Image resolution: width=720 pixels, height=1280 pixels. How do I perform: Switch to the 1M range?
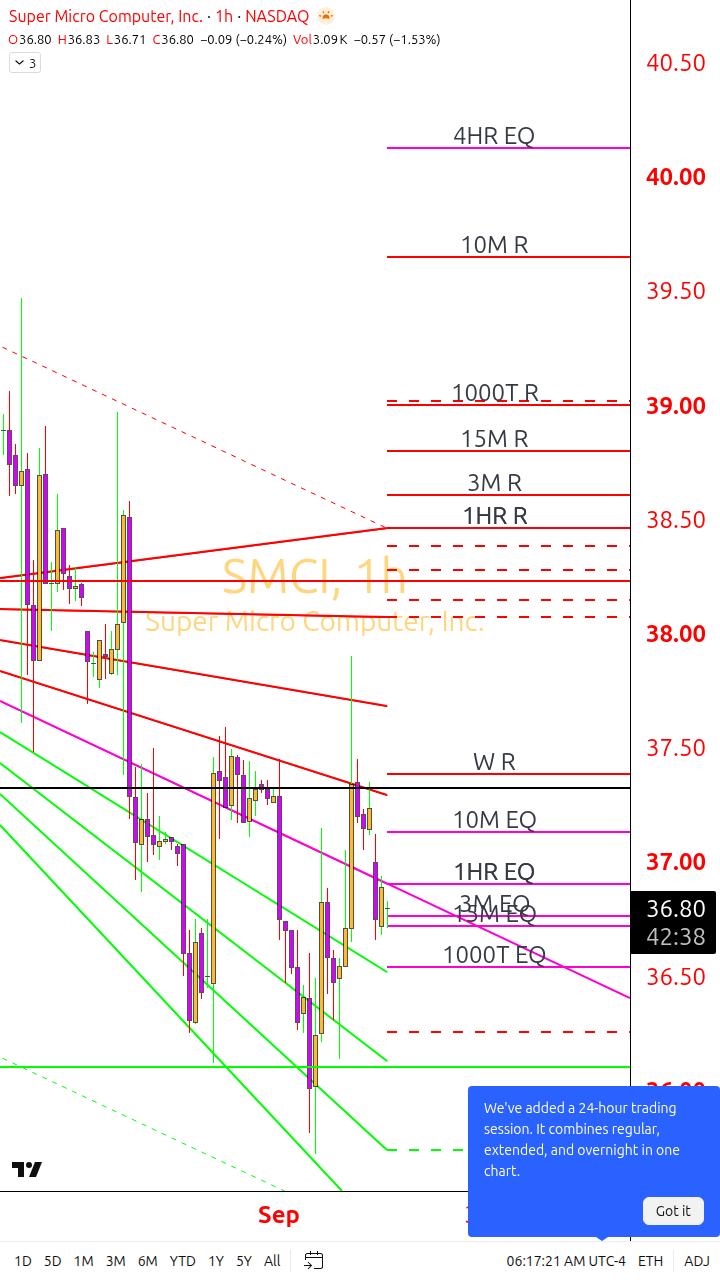(x=83, y=1261)
